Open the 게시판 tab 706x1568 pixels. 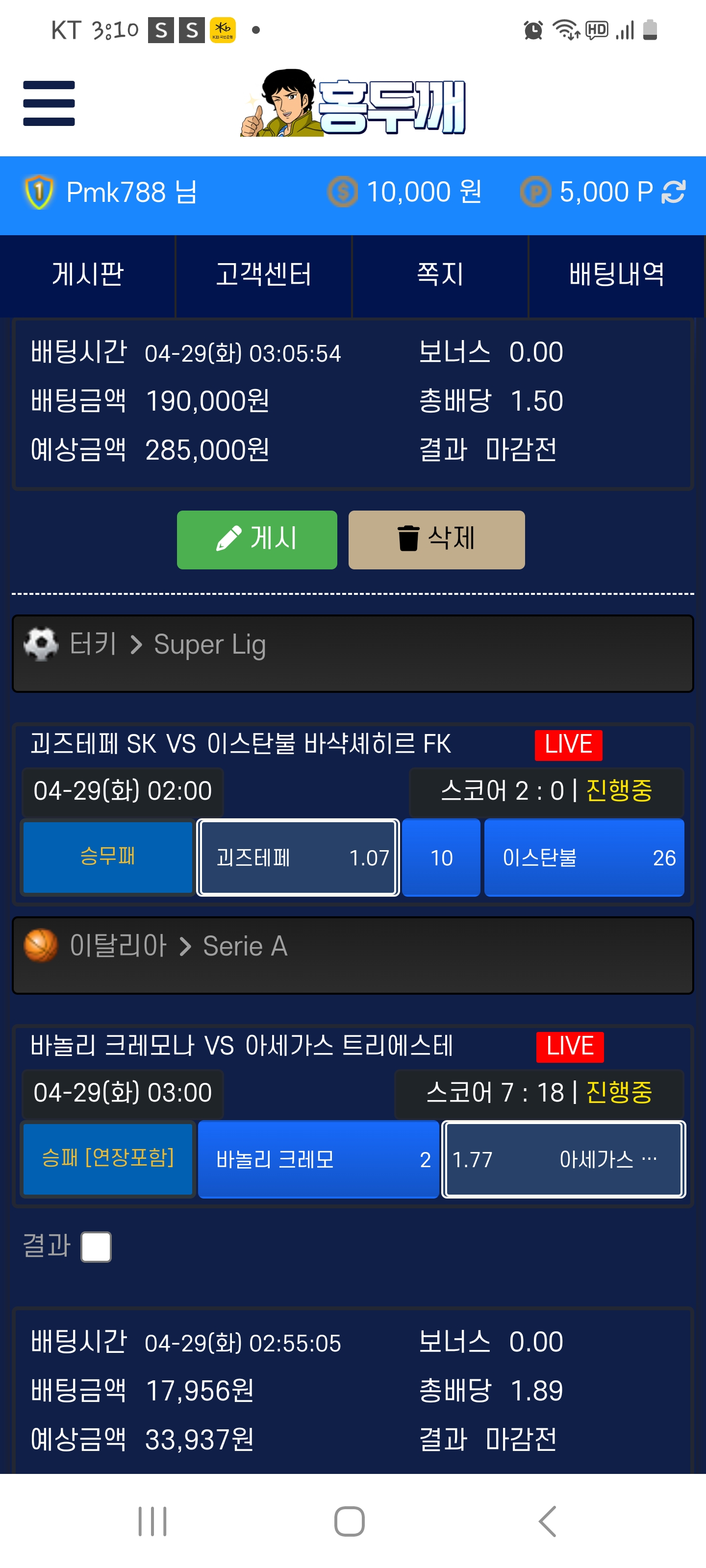coord(88,274)
